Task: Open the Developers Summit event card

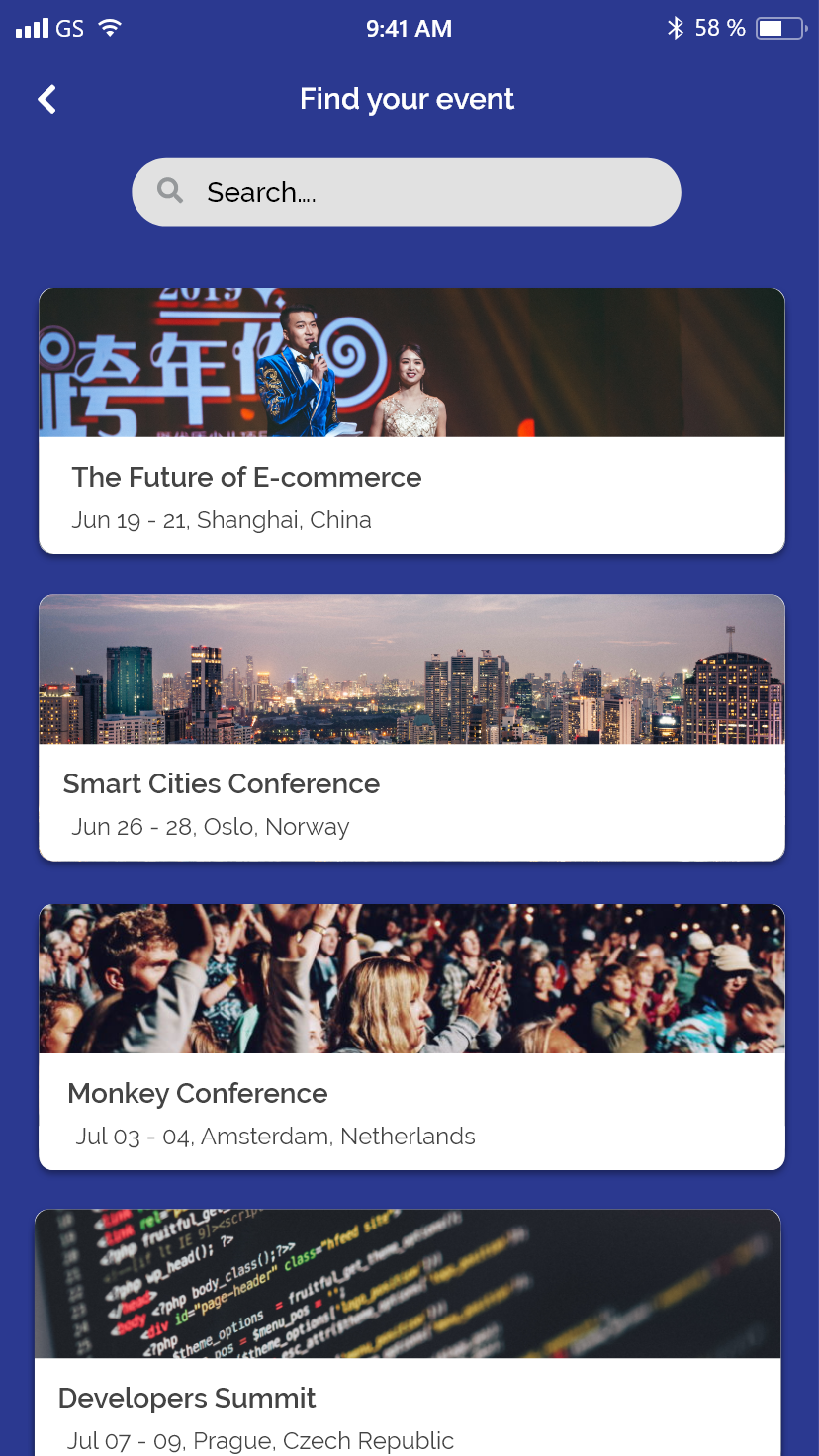Action: point(408,1332)
